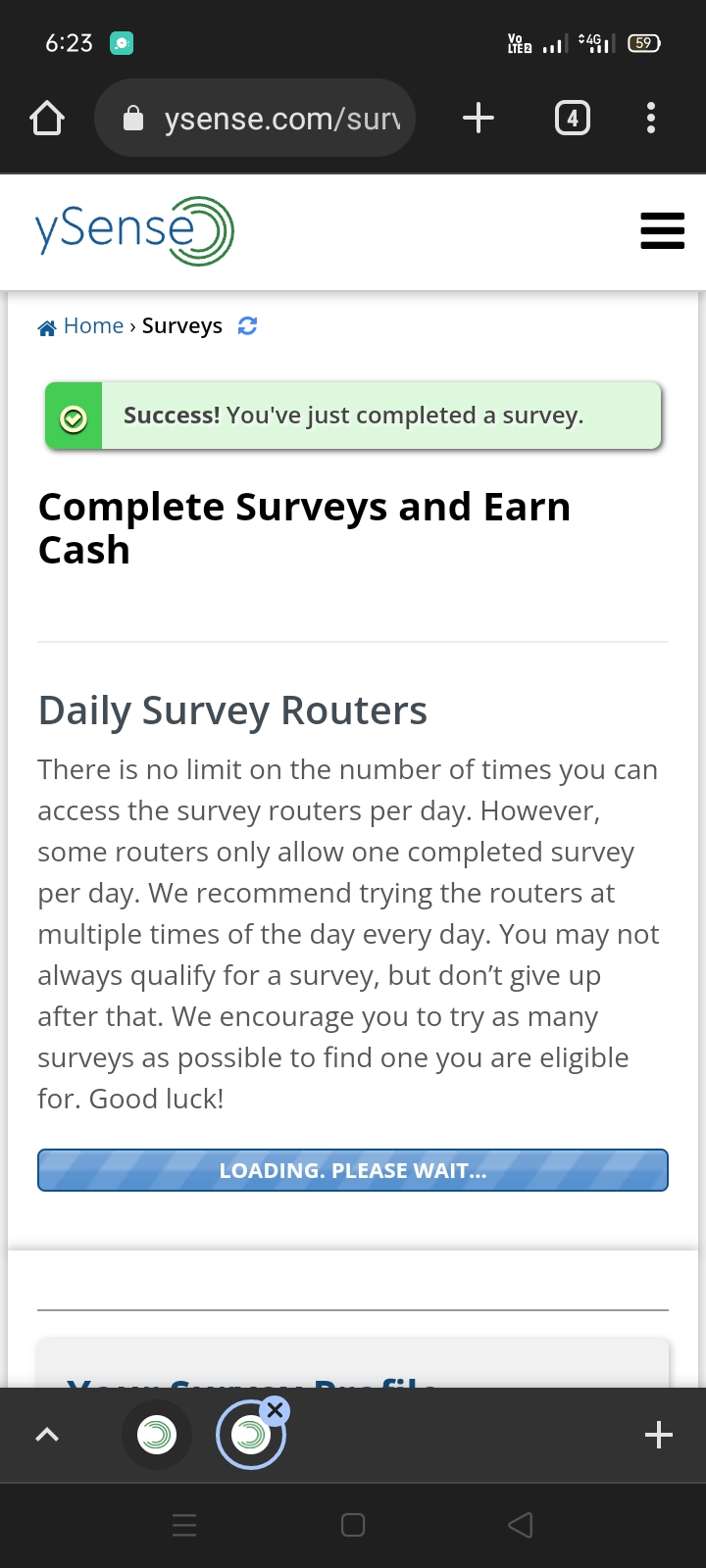This screenshot has width=706, height=1568.
Task: Go back with system back button
Action: pos(521,1525)
